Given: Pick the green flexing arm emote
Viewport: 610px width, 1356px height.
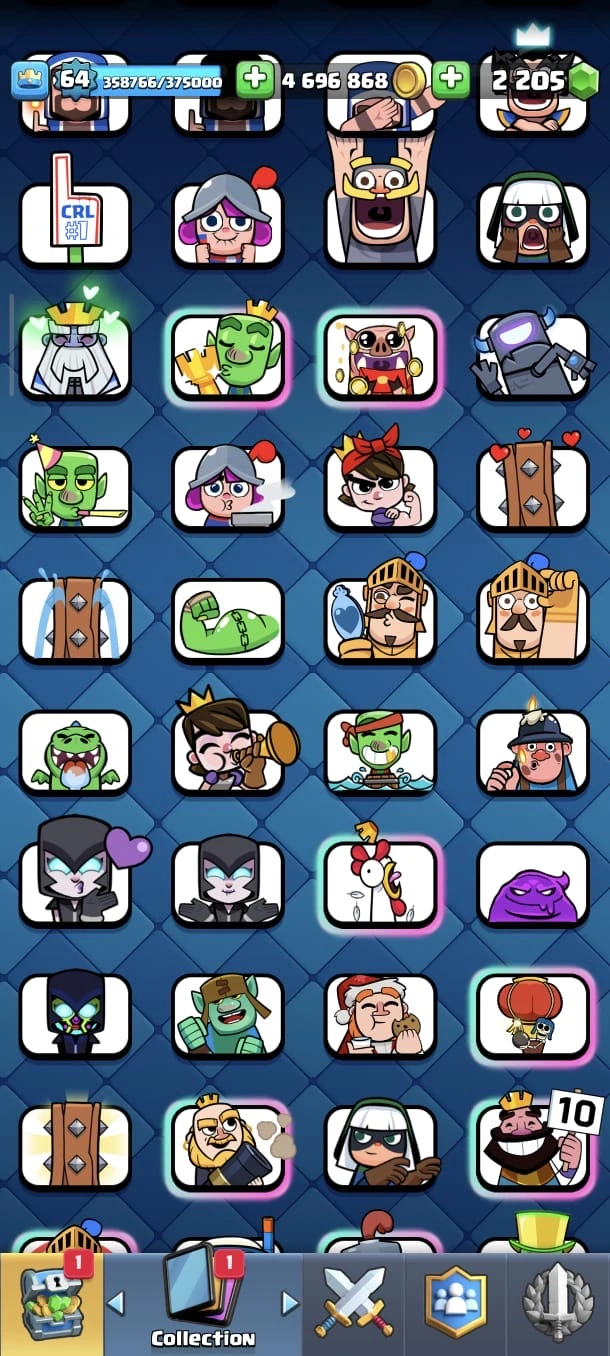Looking at the screenshot, I should tap(228, 620).
